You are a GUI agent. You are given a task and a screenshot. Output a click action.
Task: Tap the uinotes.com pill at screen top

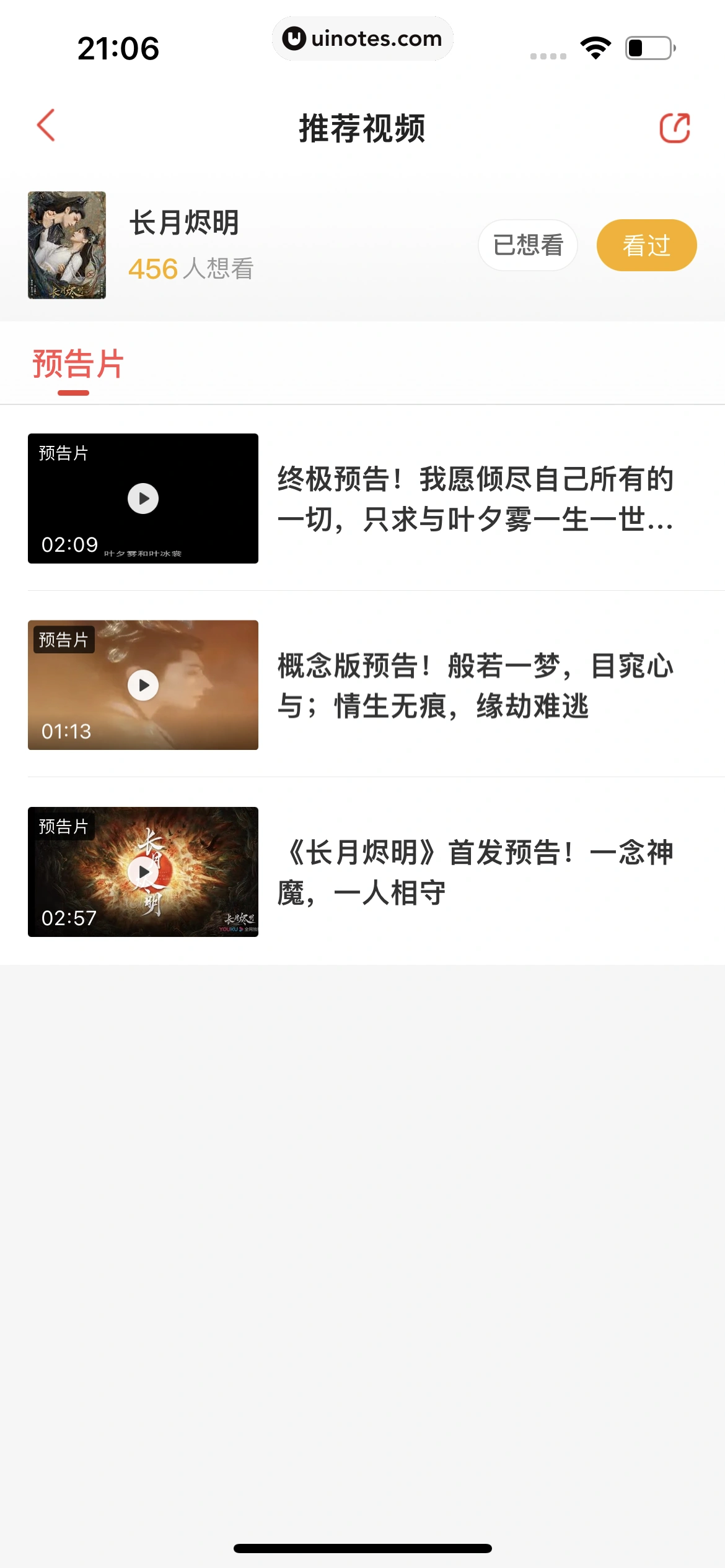pos(362,38)
